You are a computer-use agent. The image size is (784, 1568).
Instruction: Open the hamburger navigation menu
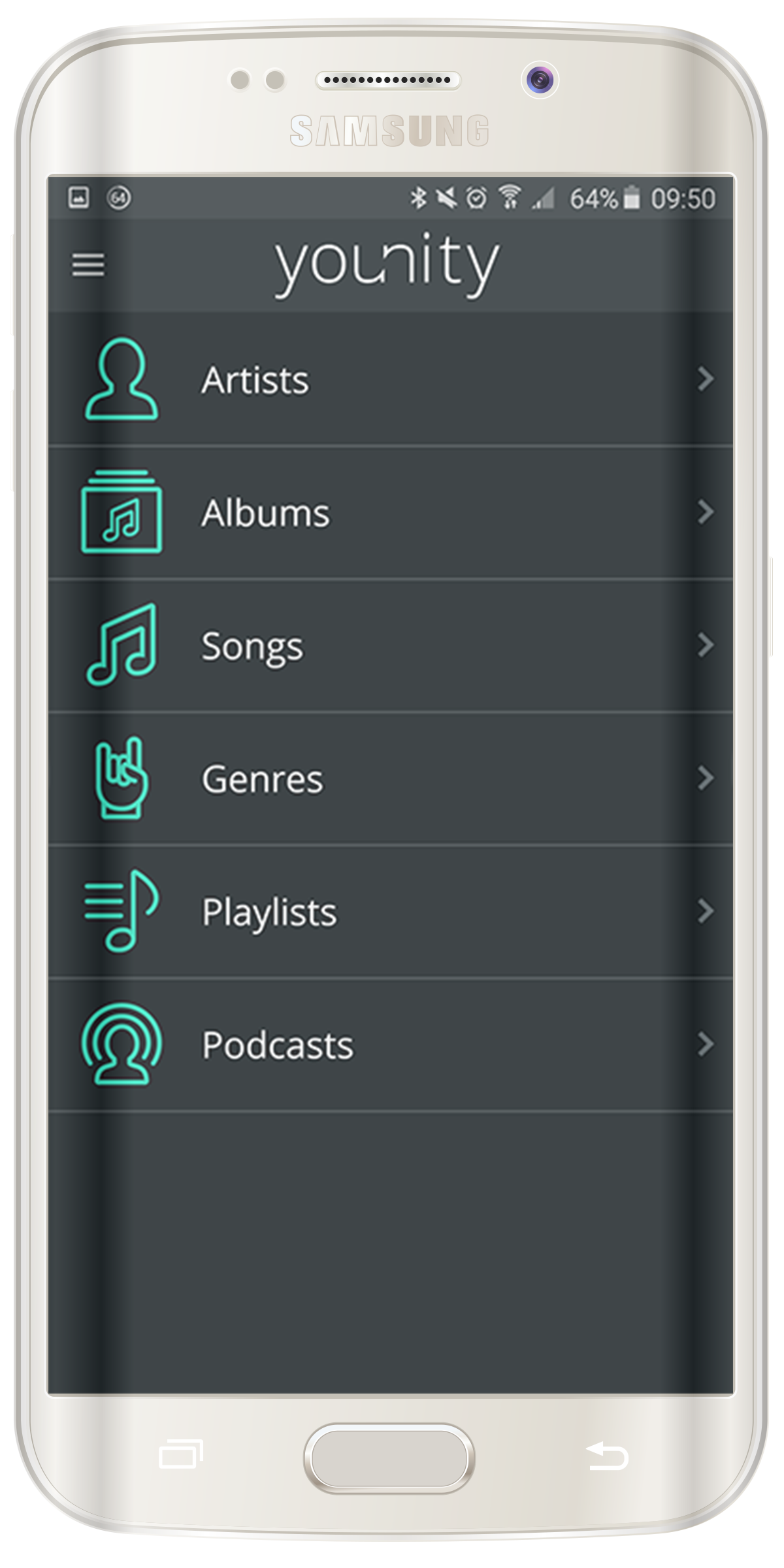pyautogui.click(x=88, y=263)
